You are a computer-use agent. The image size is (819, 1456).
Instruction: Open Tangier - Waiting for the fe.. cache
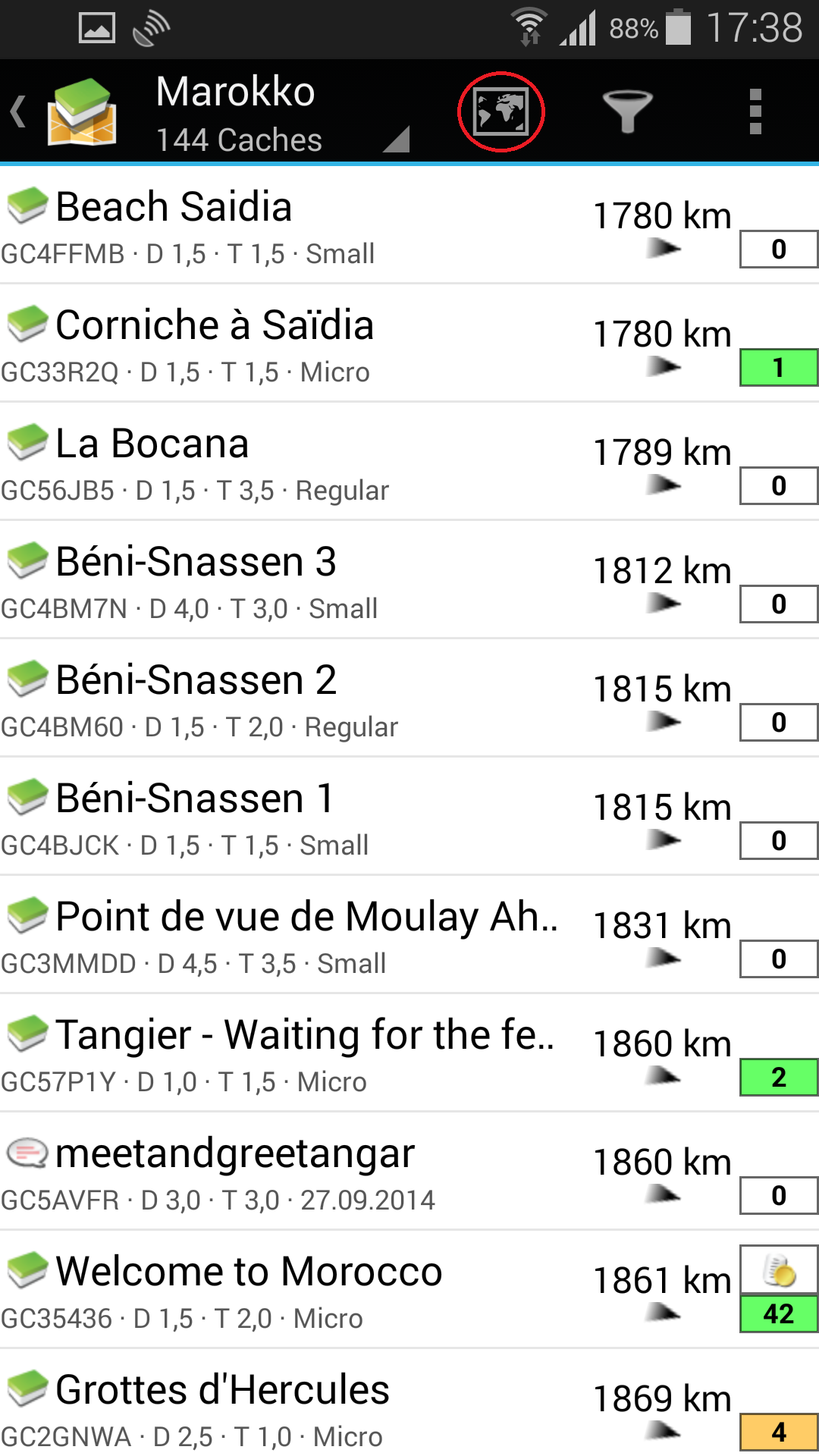pyautogui.click(x=409, y=1053)
